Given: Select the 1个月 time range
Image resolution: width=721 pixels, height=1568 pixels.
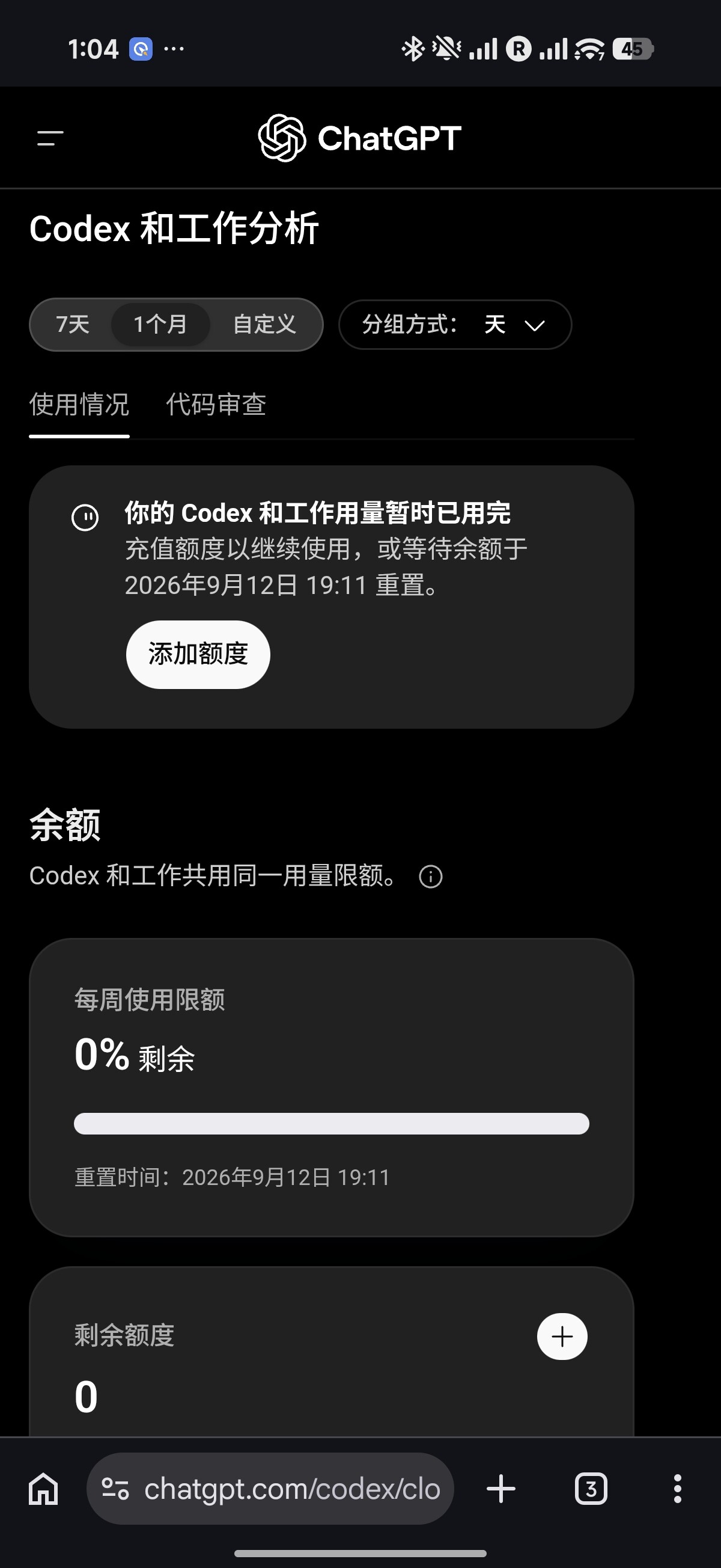Looking at the screenshot, I should pyautogui.click(x=160, y=325).
